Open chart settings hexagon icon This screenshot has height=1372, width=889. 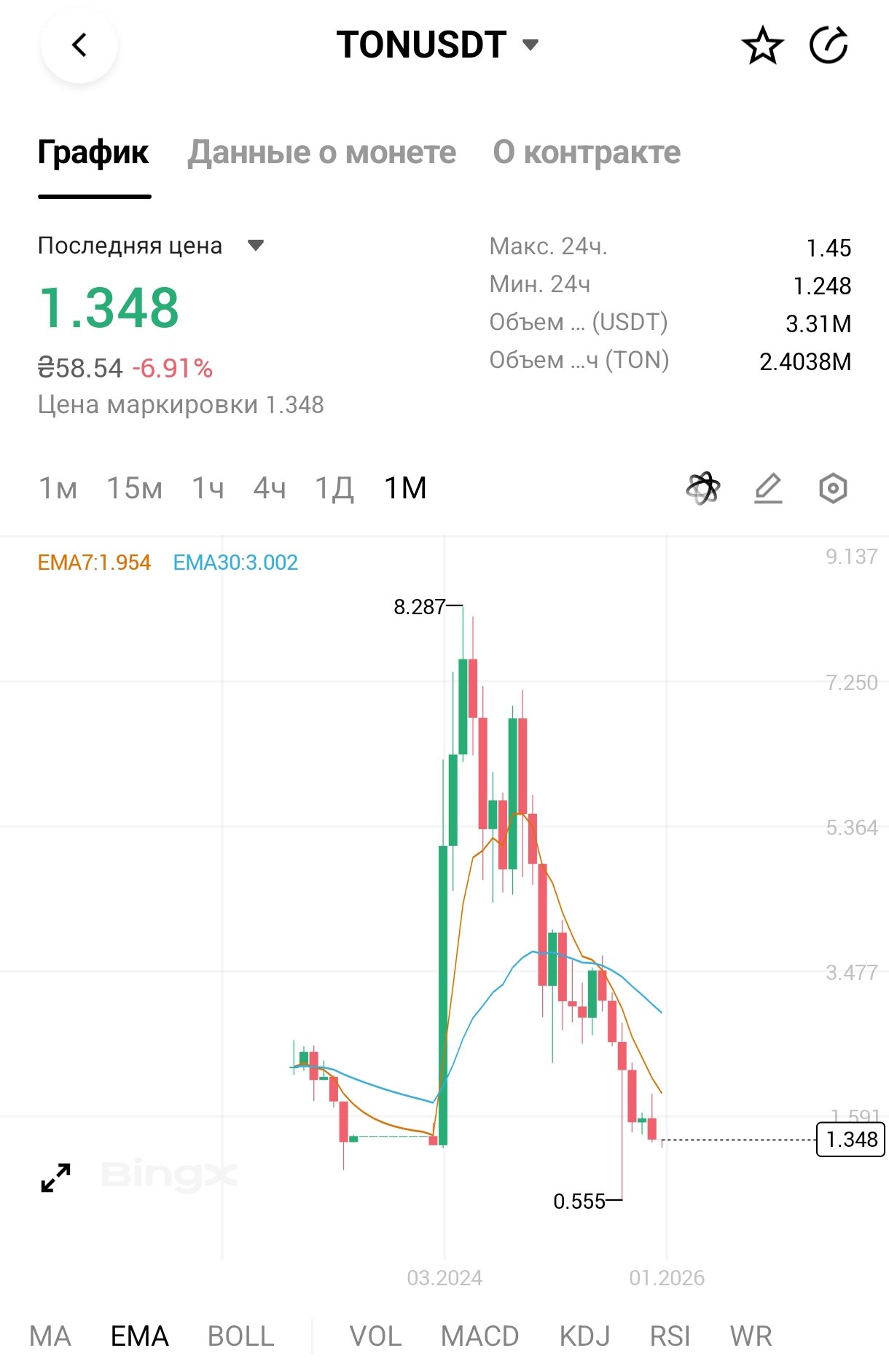[x=833, y=488]
